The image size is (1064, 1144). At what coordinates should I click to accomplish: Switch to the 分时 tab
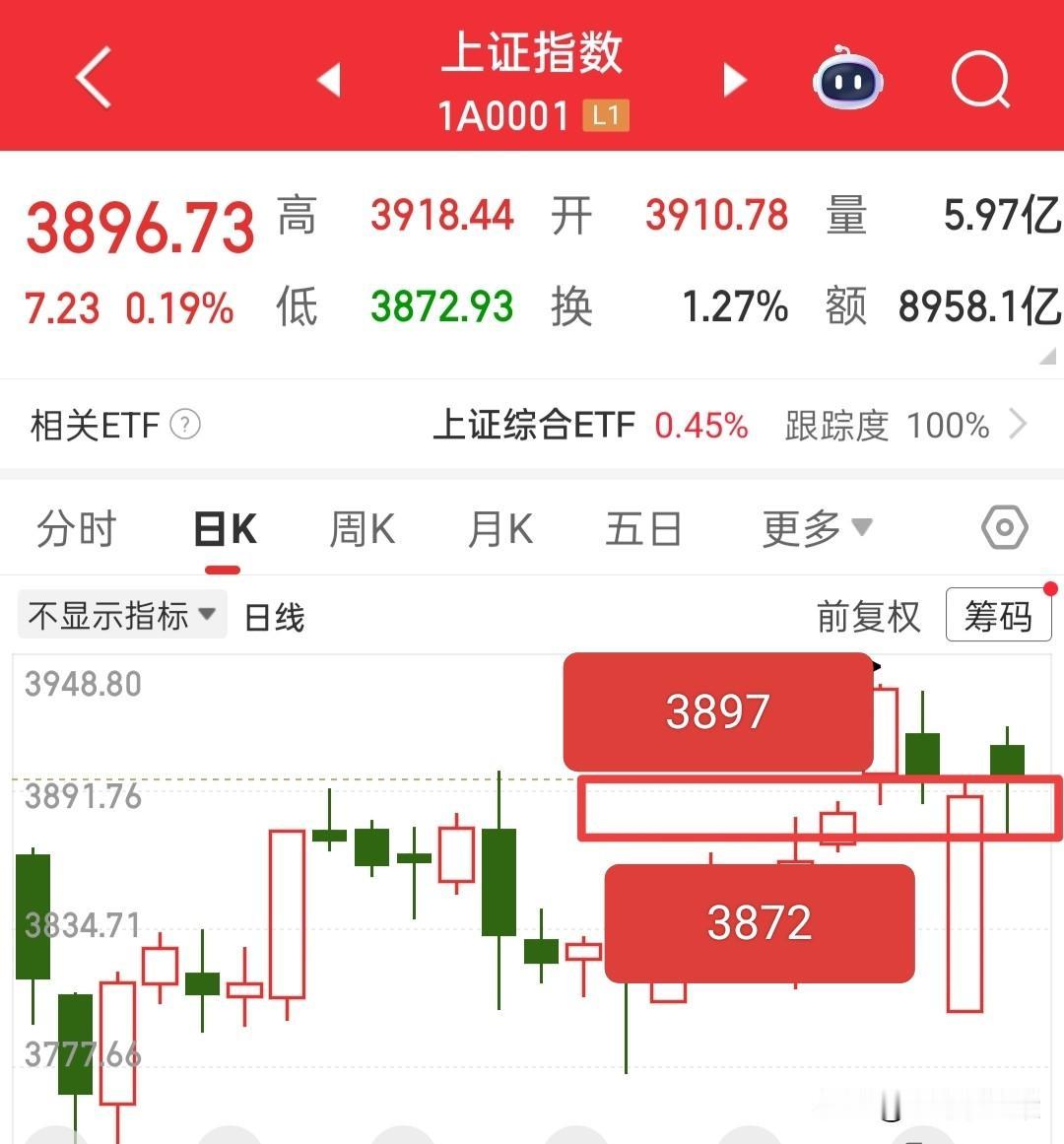[76, 529]
